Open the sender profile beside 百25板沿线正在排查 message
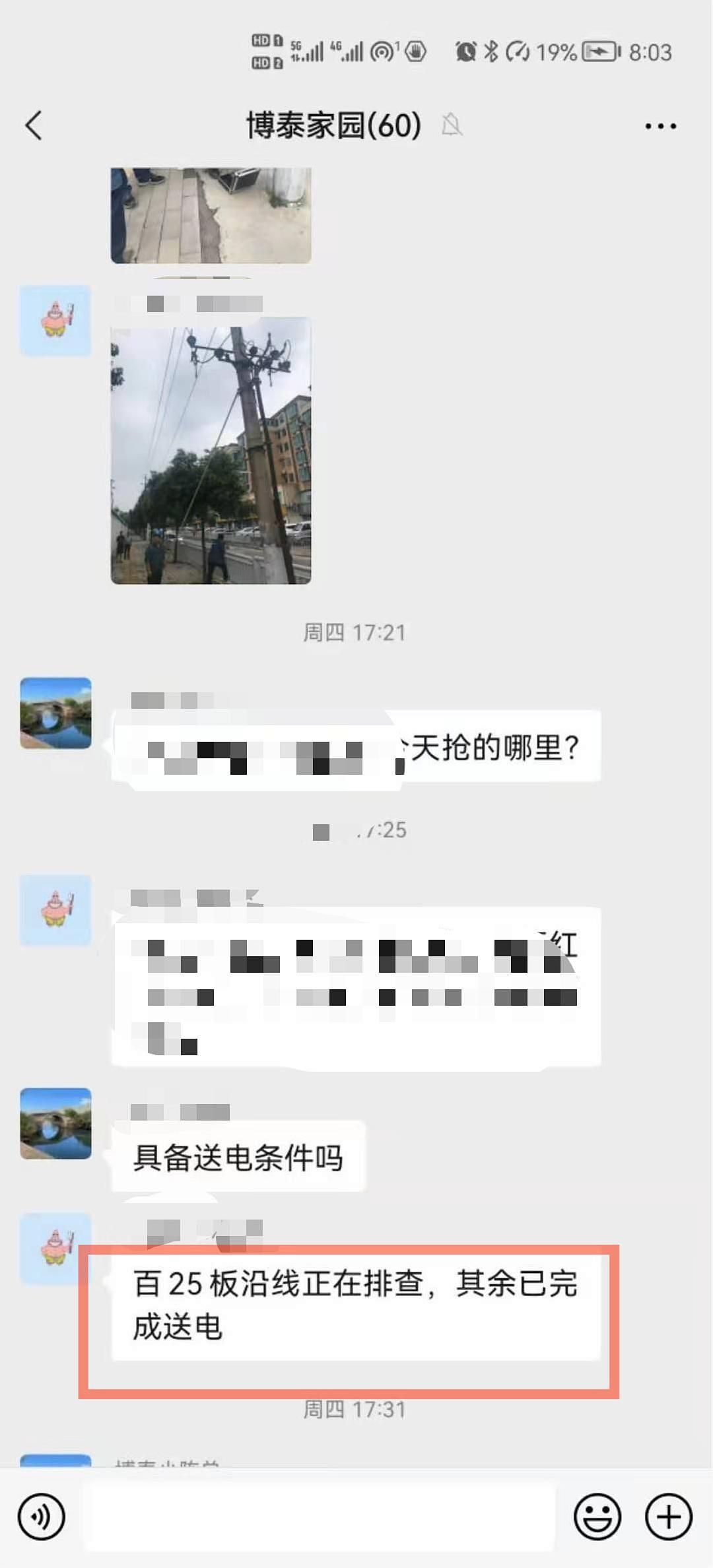Image resolution: width=713 pixels, height=1568 pixels. click(x=56, y=1248)
